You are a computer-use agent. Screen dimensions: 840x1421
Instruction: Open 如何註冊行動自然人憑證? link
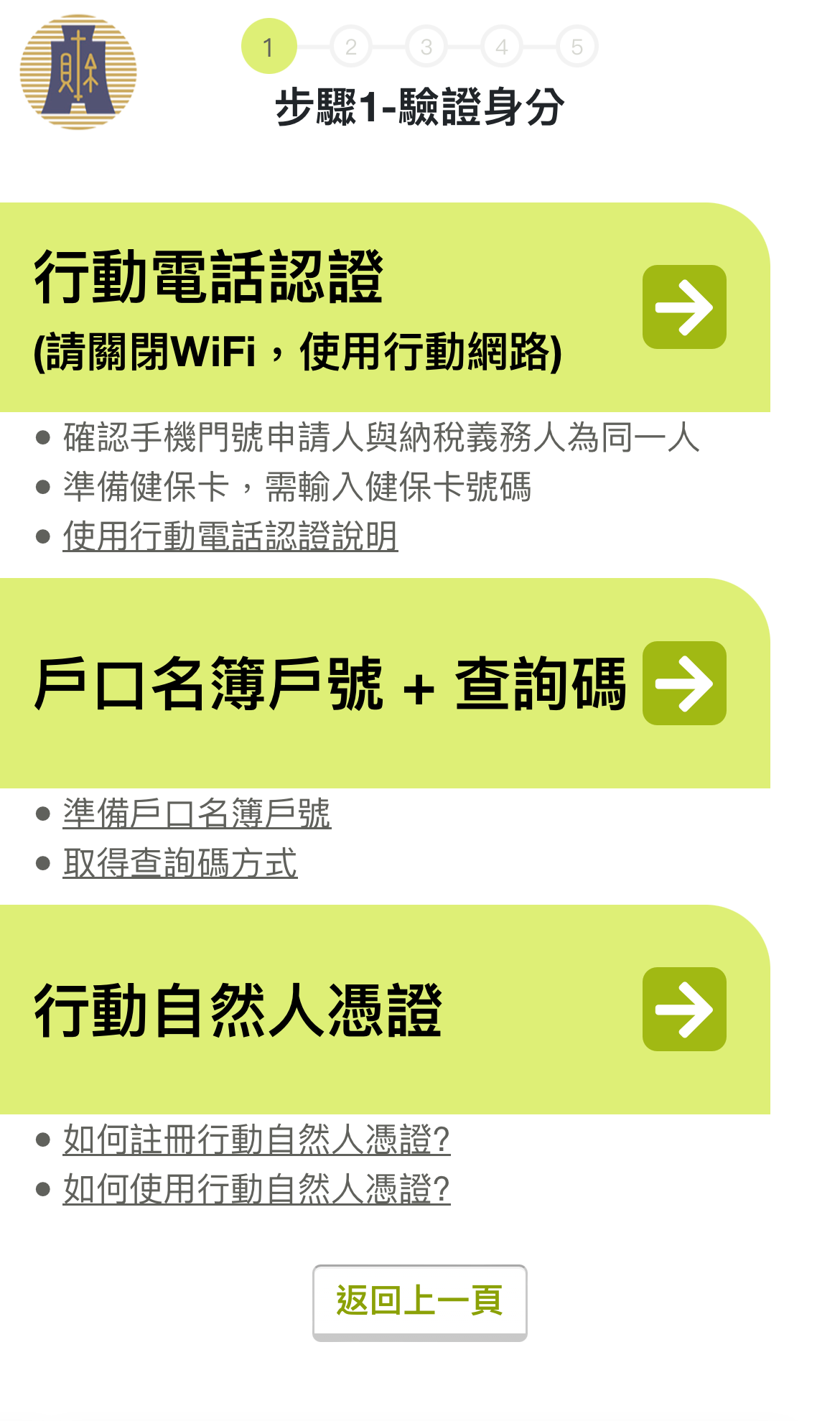(256, 1140)
